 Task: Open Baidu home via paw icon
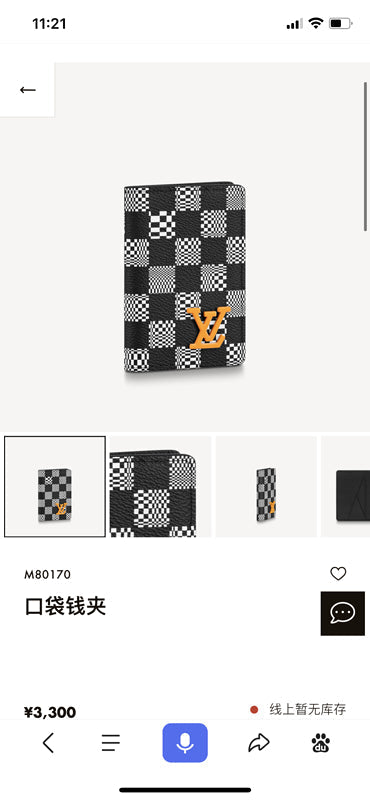point(321,743)
